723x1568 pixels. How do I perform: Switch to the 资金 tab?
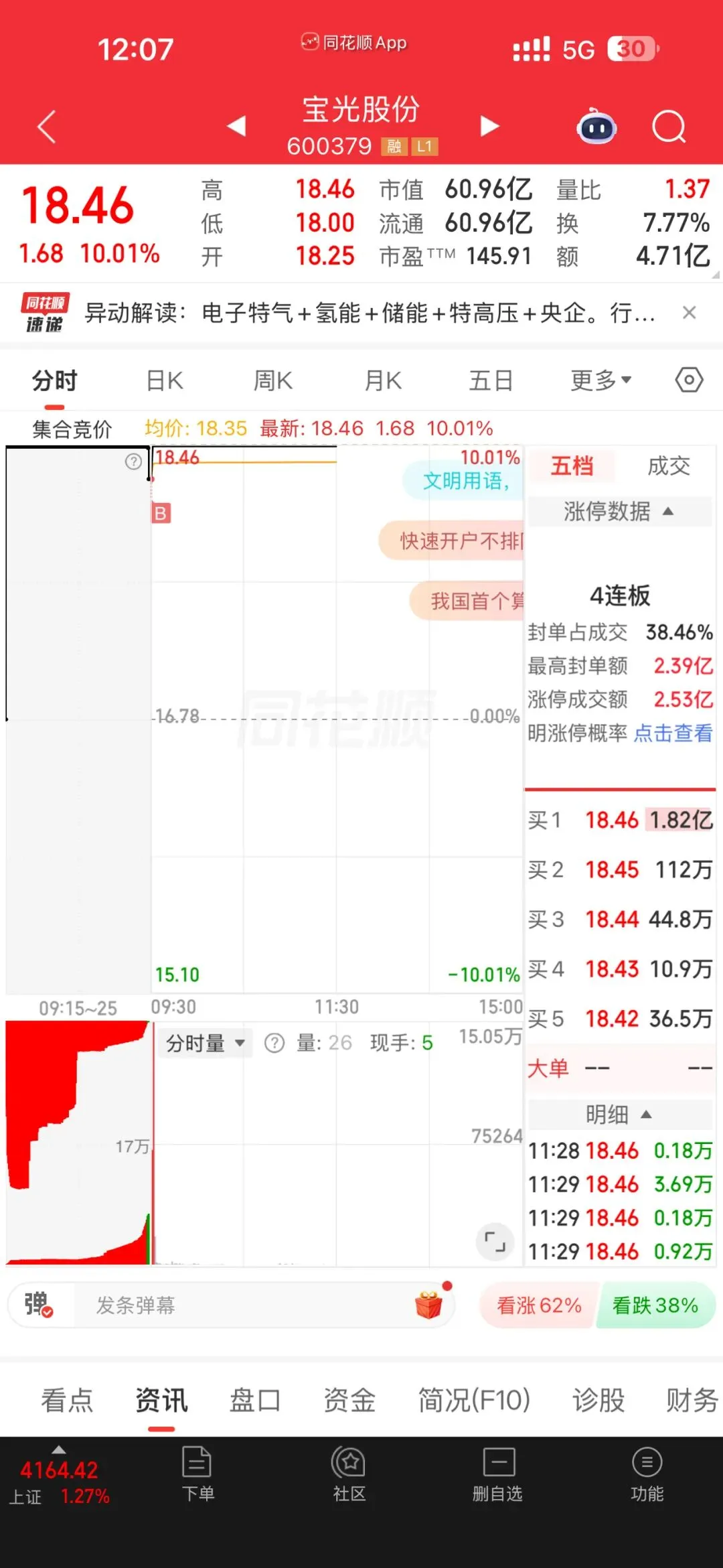coord(349,1400)
